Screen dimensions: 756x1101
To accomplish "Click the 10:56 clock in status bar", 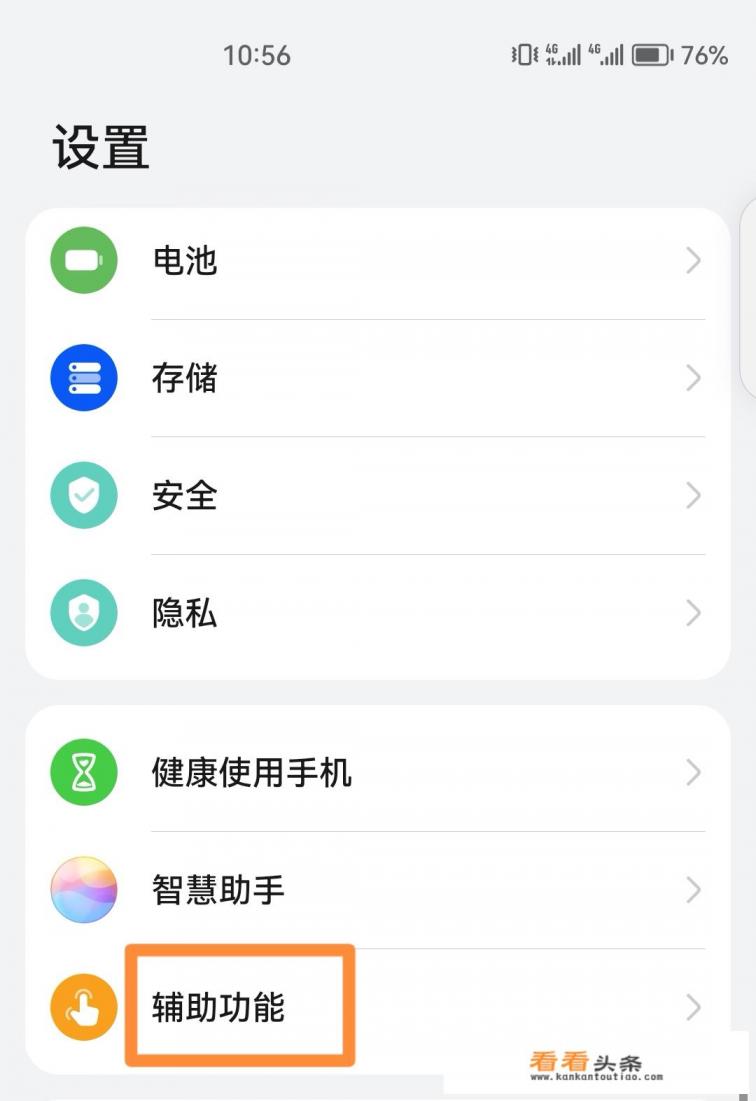I will 257,57.
